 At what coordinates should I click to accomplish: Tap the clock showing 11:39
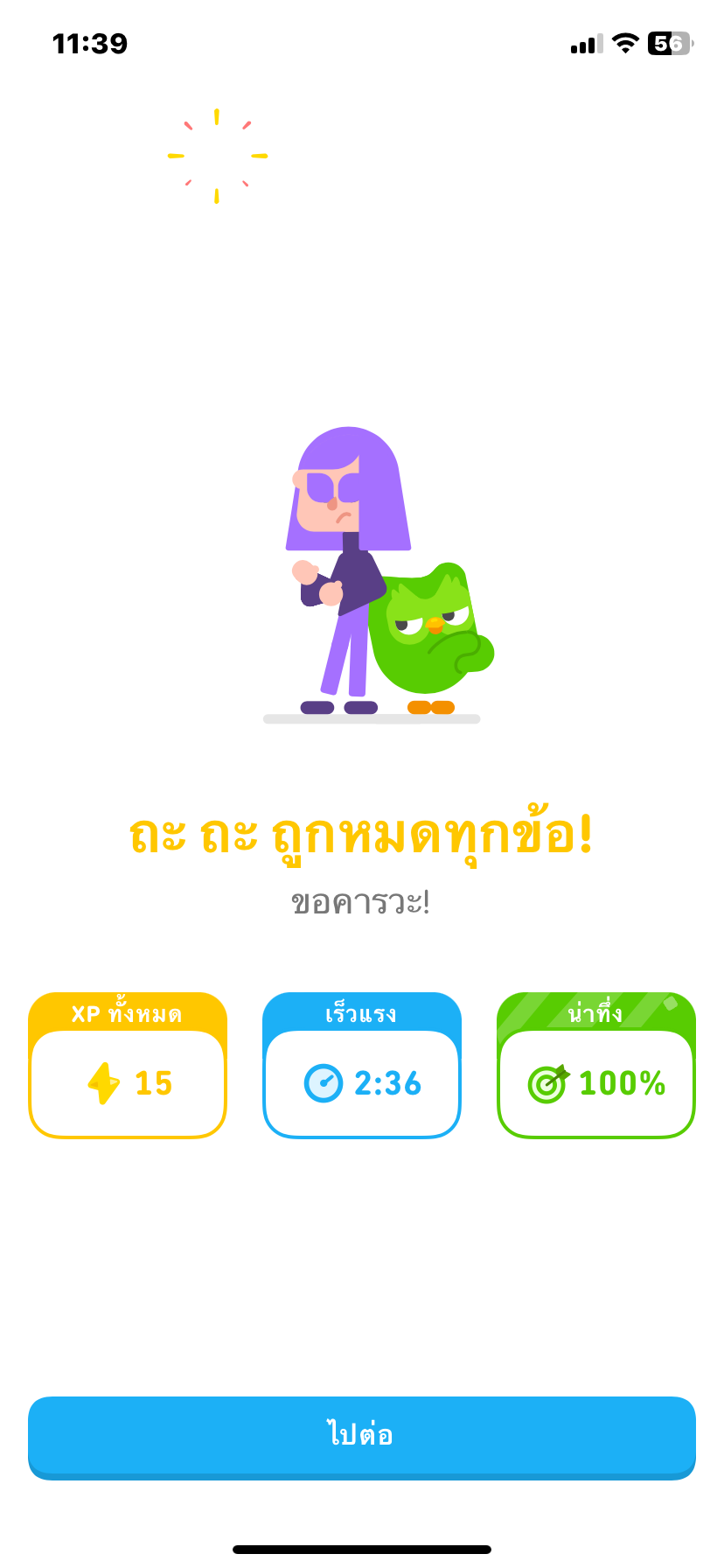tap(90, 42)
